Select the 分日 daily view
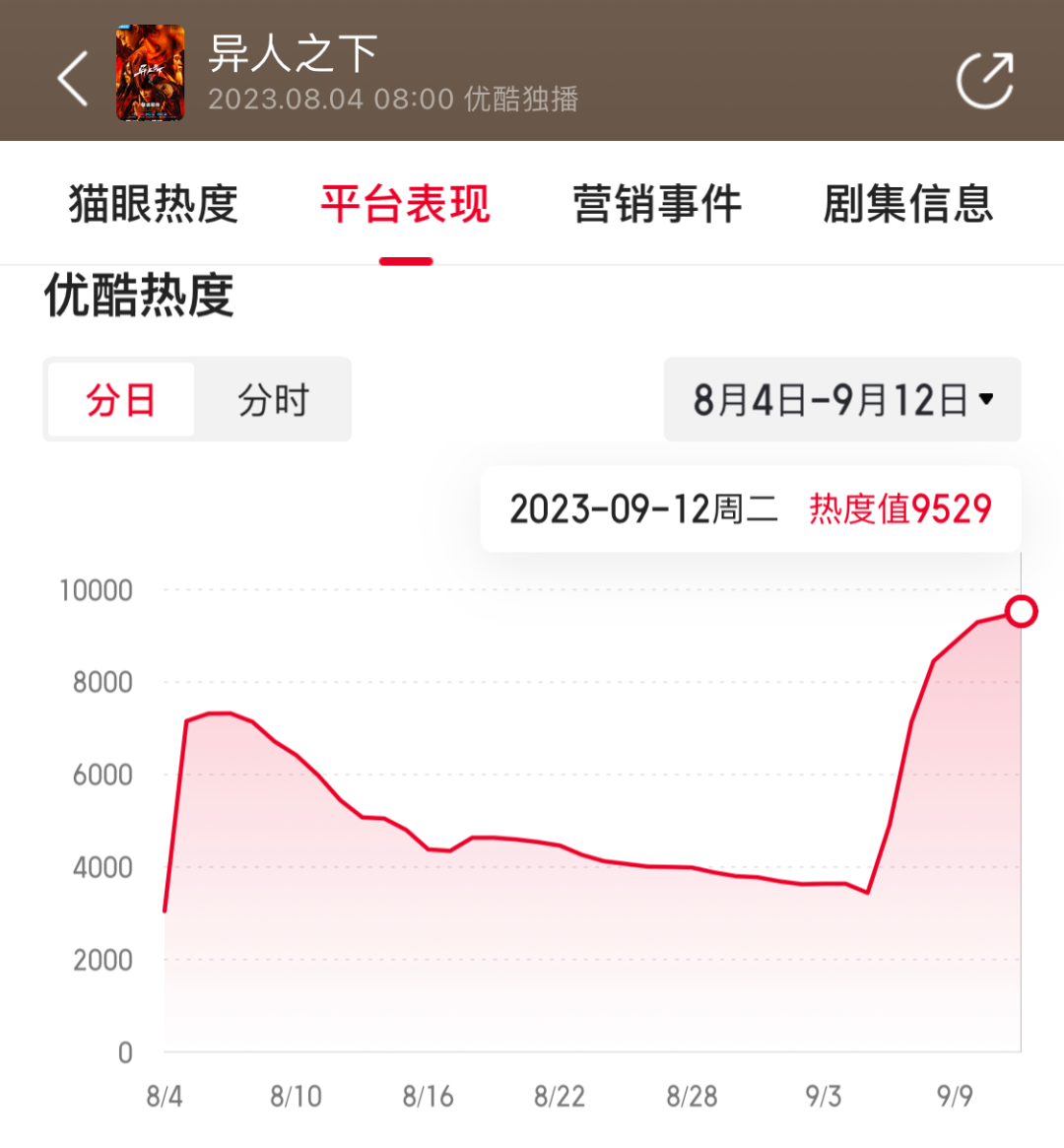Image resolution: width=1064 pixels, height=1148 pixels. tap(121, 400)
